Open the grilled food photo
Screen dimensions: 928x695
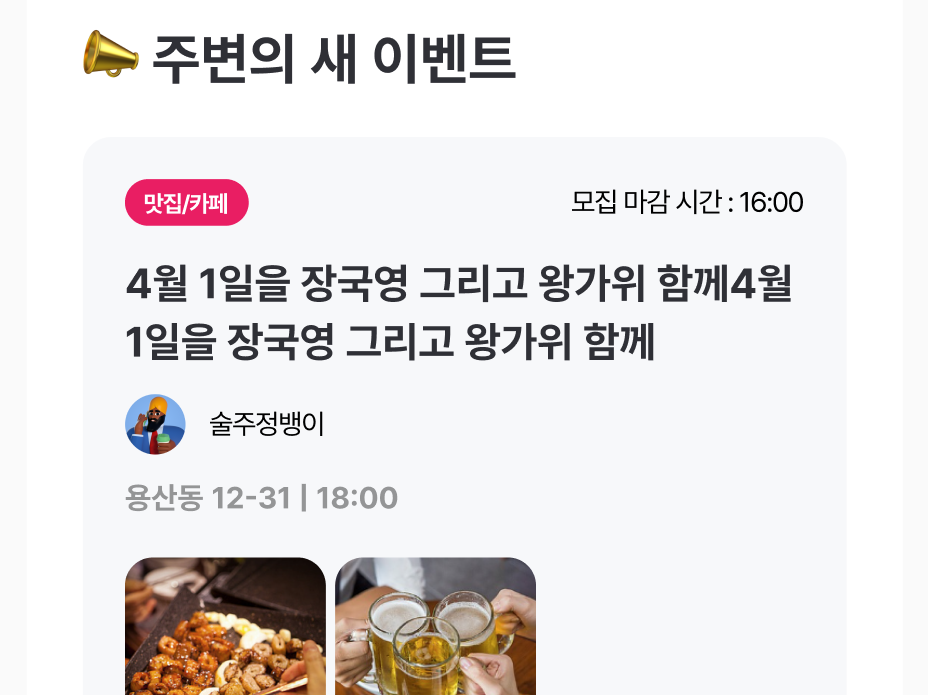pos(225,627)
